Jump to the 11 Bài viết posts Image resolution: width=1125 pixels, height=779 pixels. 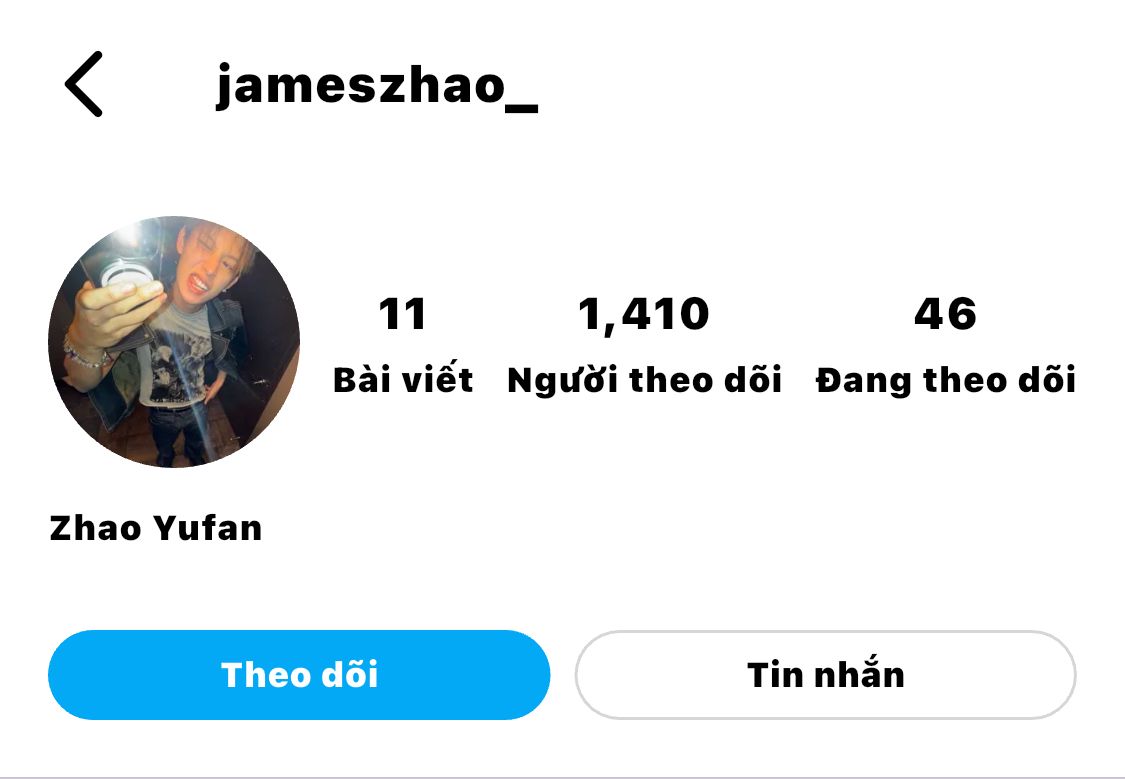pyautogui.click(x=403, y=345)
